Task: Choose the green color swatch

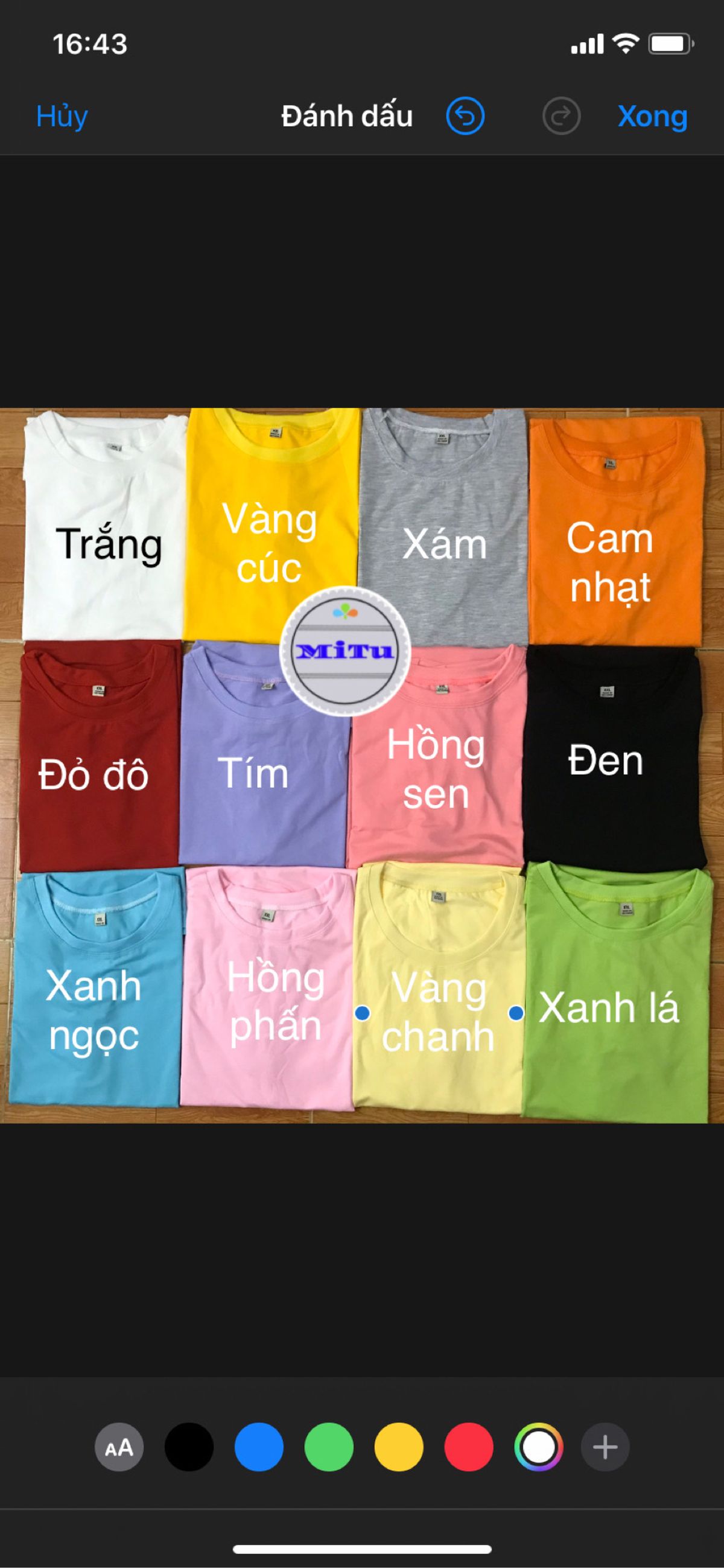Action: point(329,1447)
